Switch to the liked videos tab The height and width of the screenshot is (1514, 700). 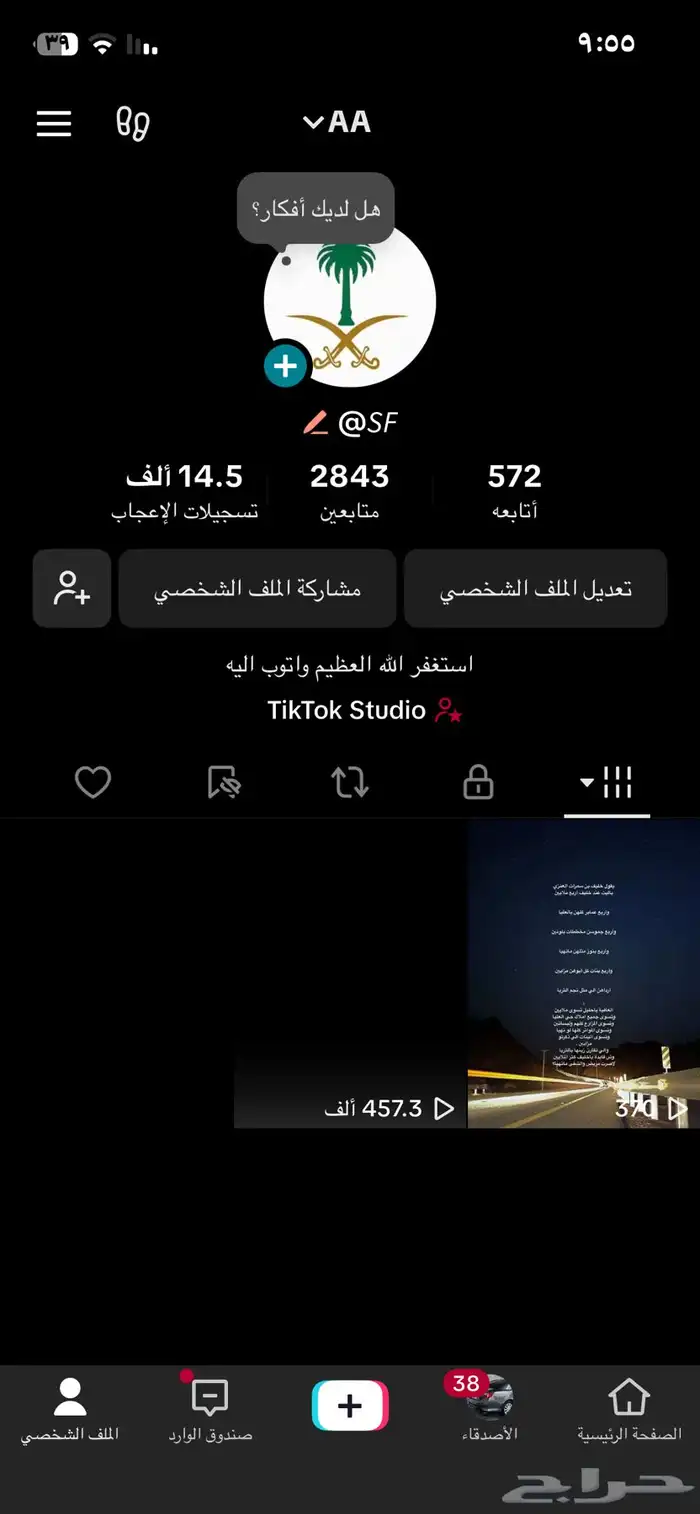[93, 783]
